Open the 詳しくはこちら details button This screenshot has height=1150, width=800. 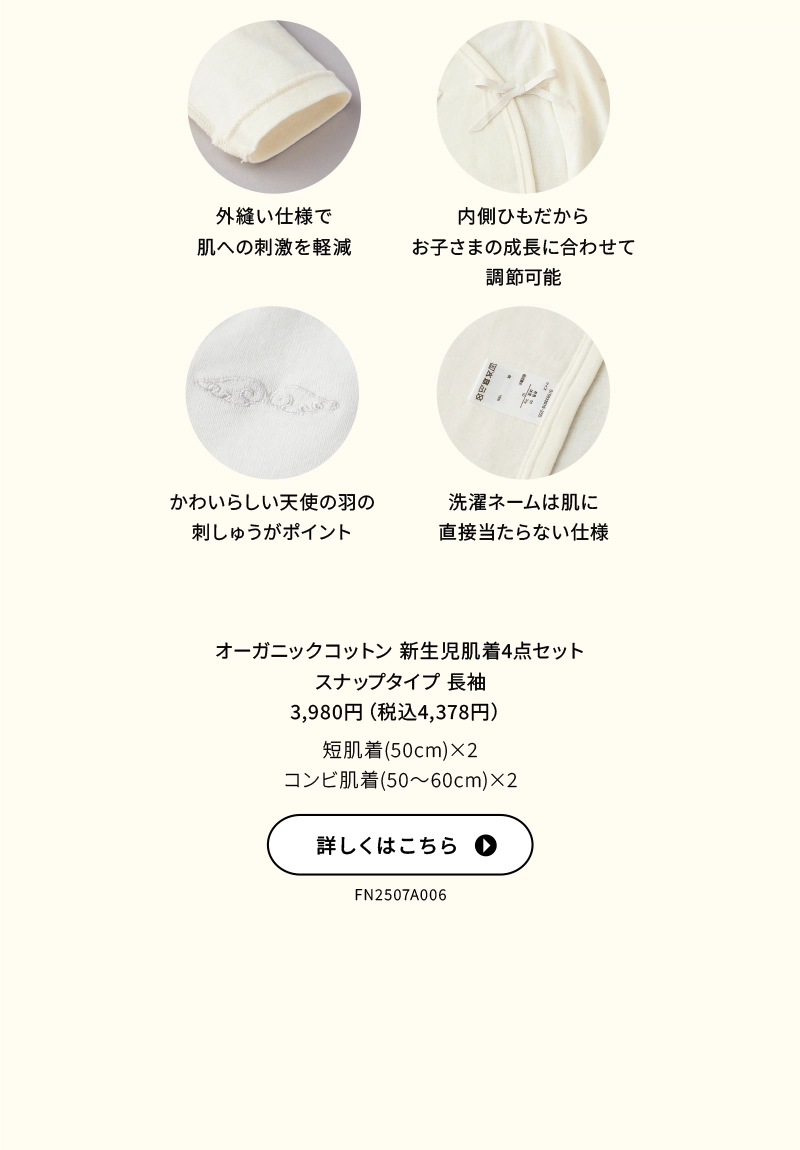[x=400, y=845]
